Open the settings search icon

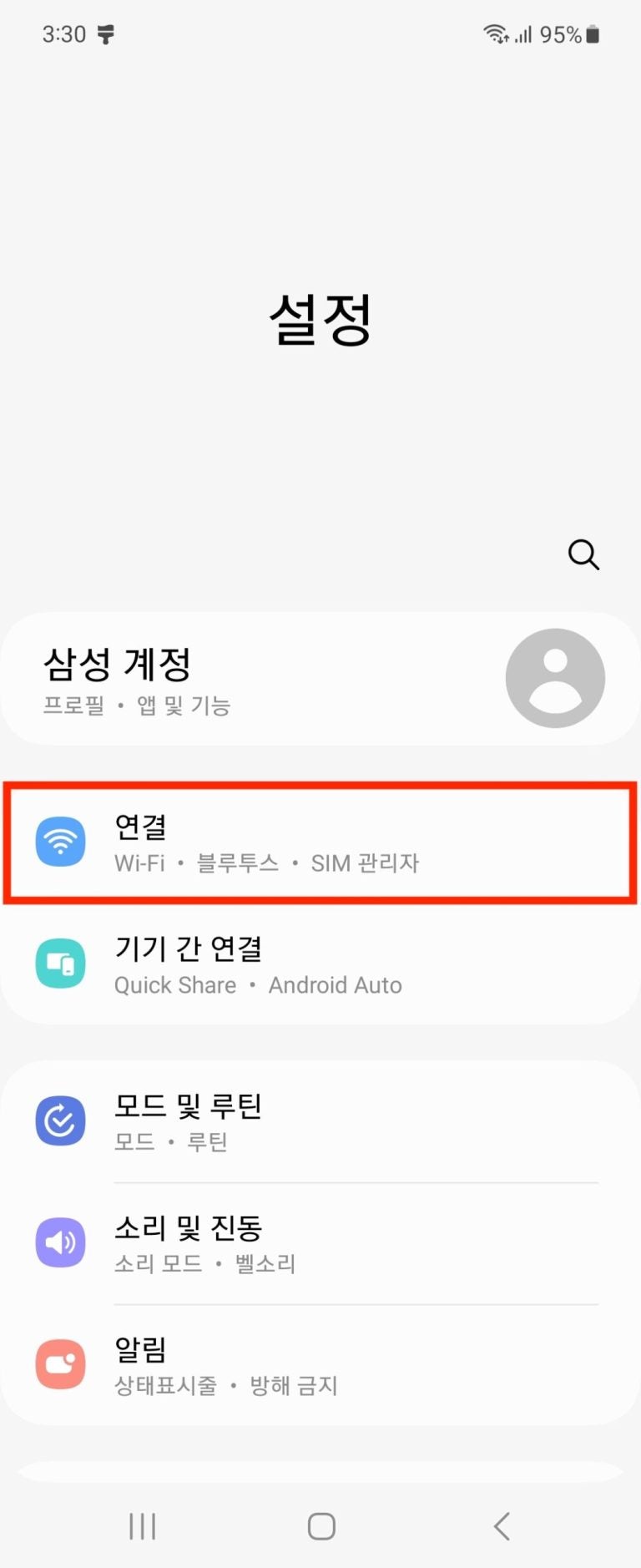(583, 554)
